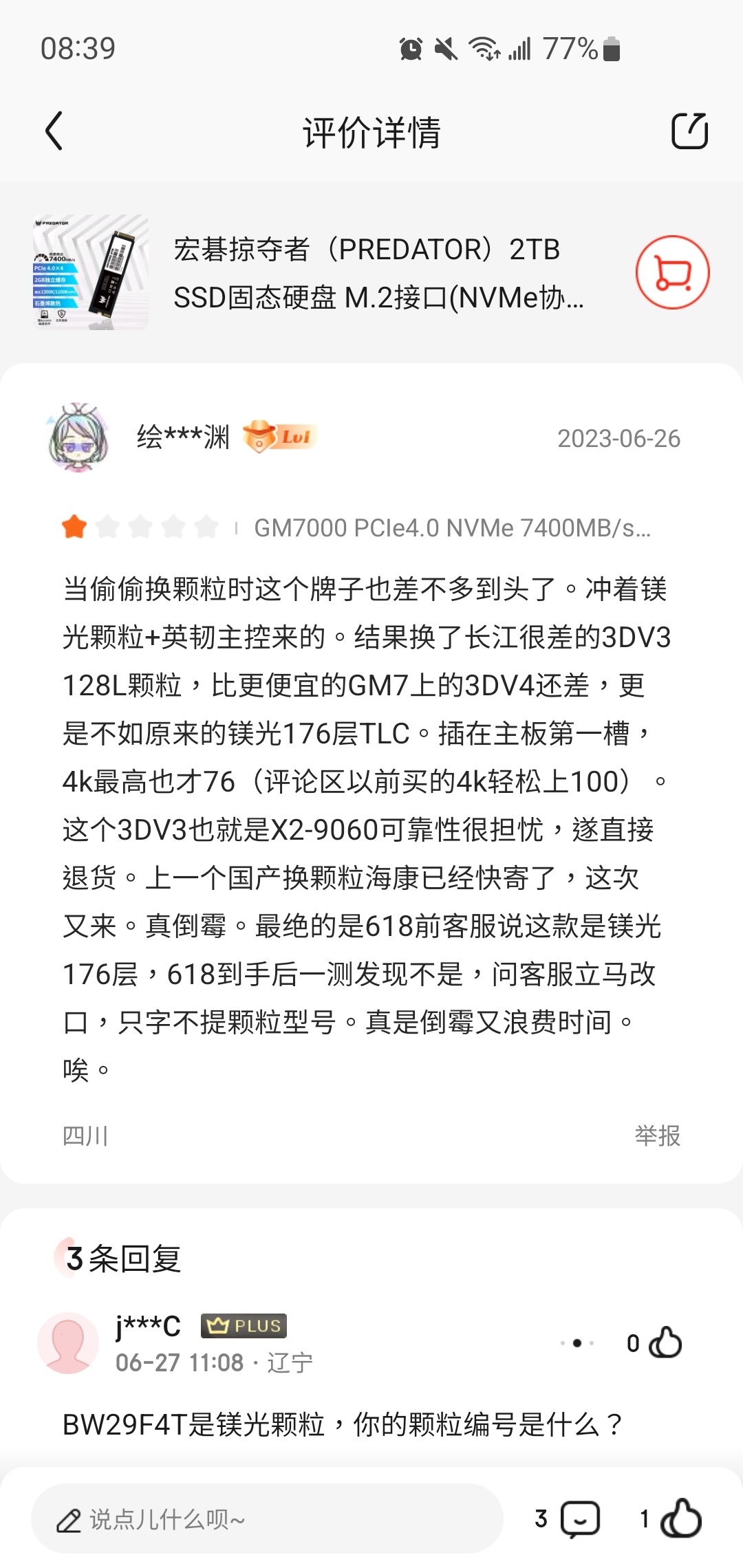Open the comments icon in bottom bar
This screenshot has width=743, height=1568.
point(580,1518)
